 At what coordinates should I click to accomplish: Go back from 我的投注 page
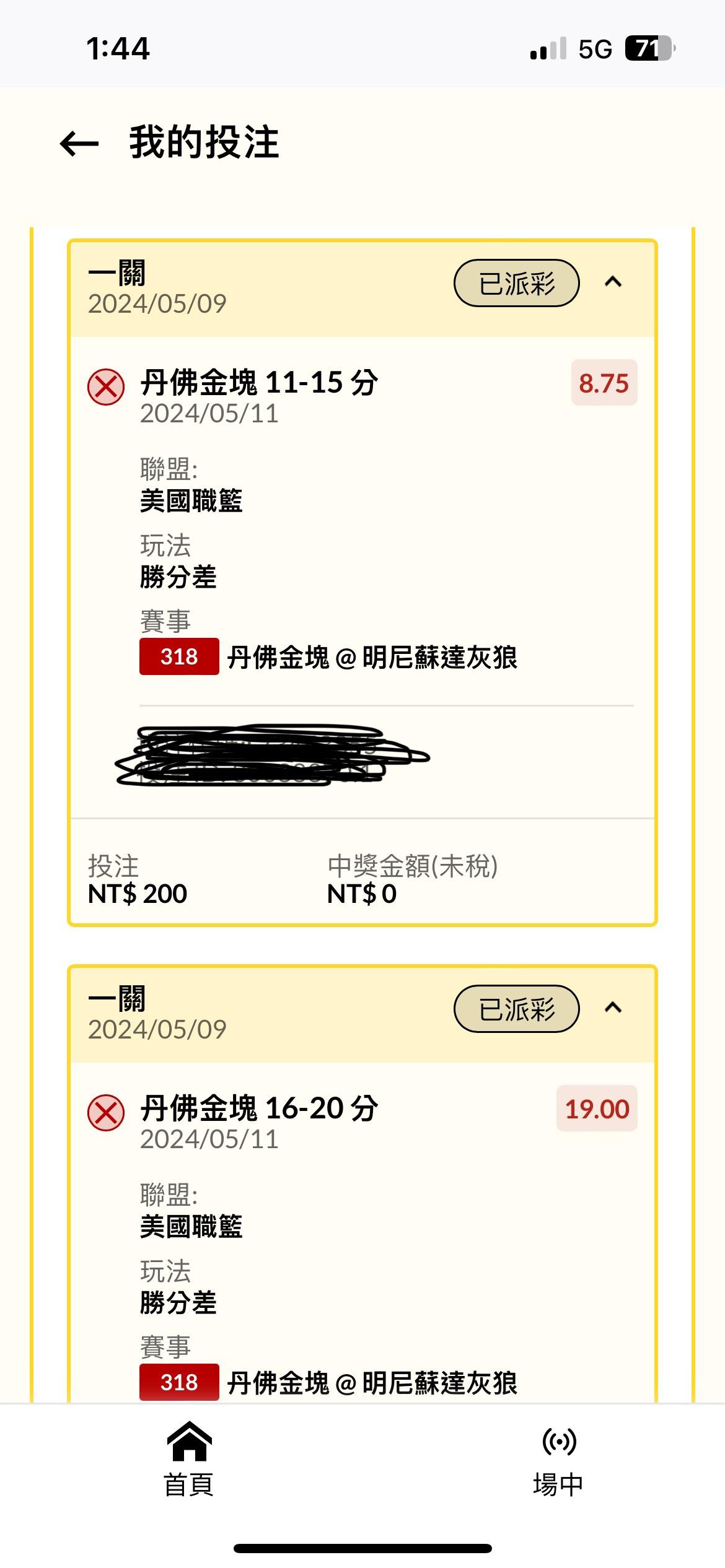click(x=79, y=144)
